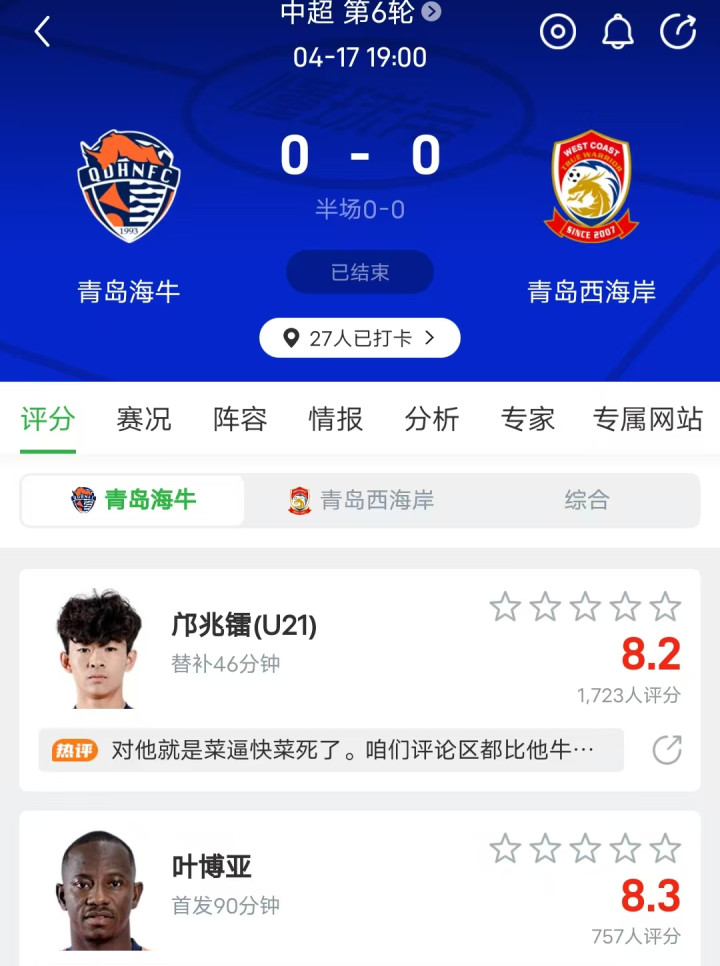Open 青岛西海岸 team page from header logo
The height and width of the screenshot is (966, 720).
pyautogui.click(x=591, y=186)
